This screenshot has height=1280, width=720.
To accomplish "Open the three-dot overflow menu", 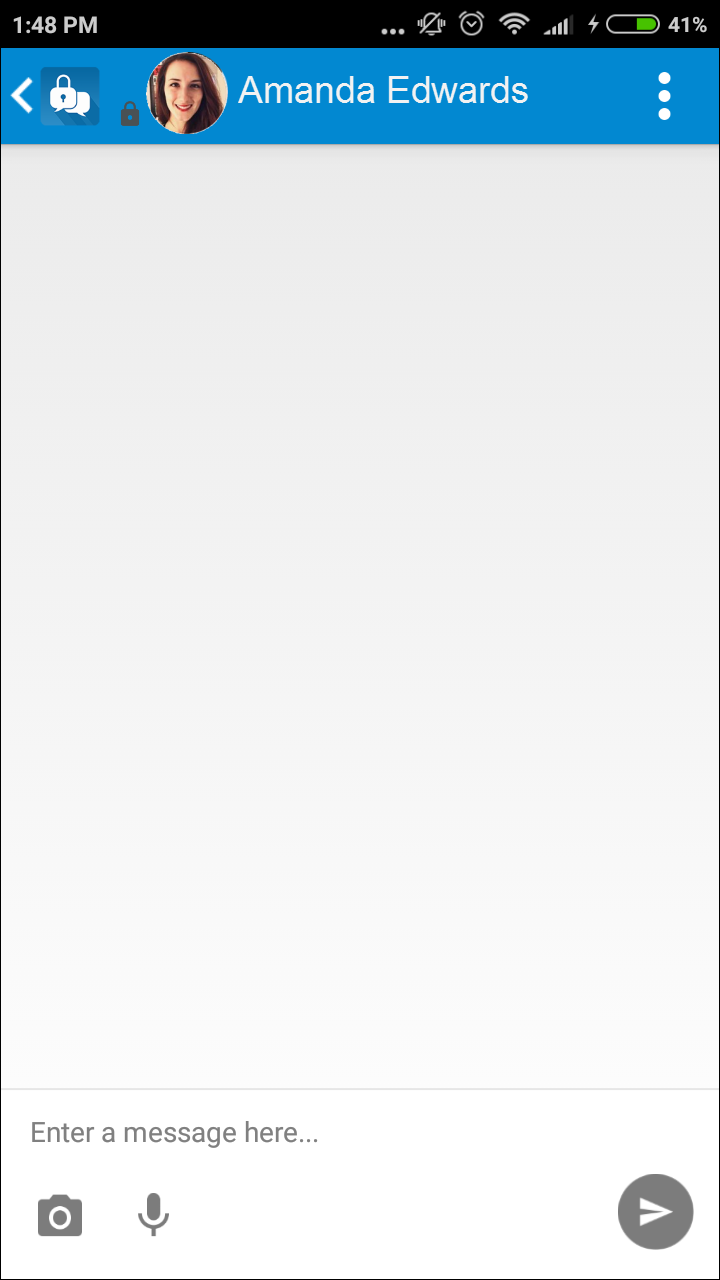I will [664, 96].
